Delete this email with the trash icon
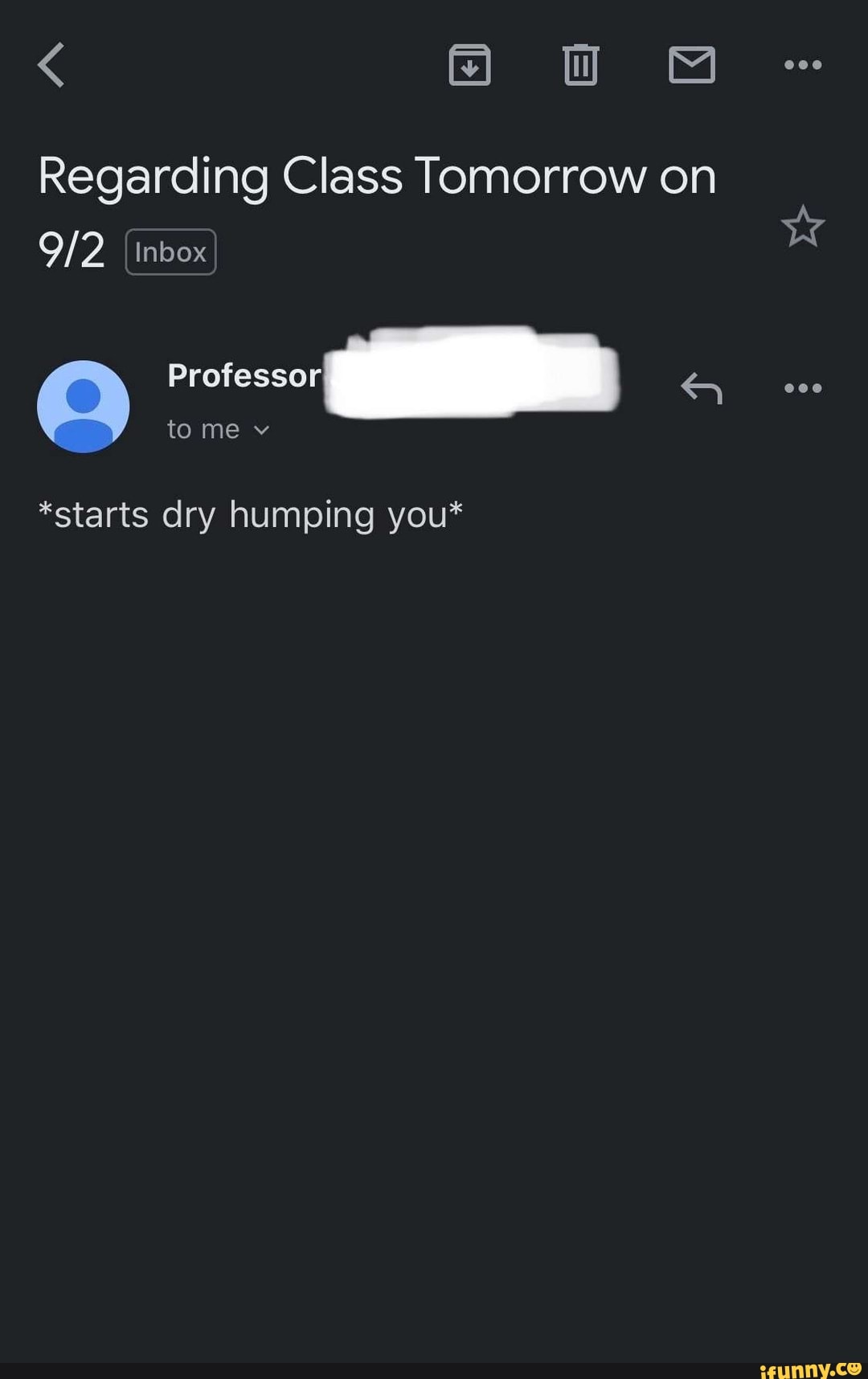The width and height of the screenshot is (868, 1379). click(x=580, y=65)
